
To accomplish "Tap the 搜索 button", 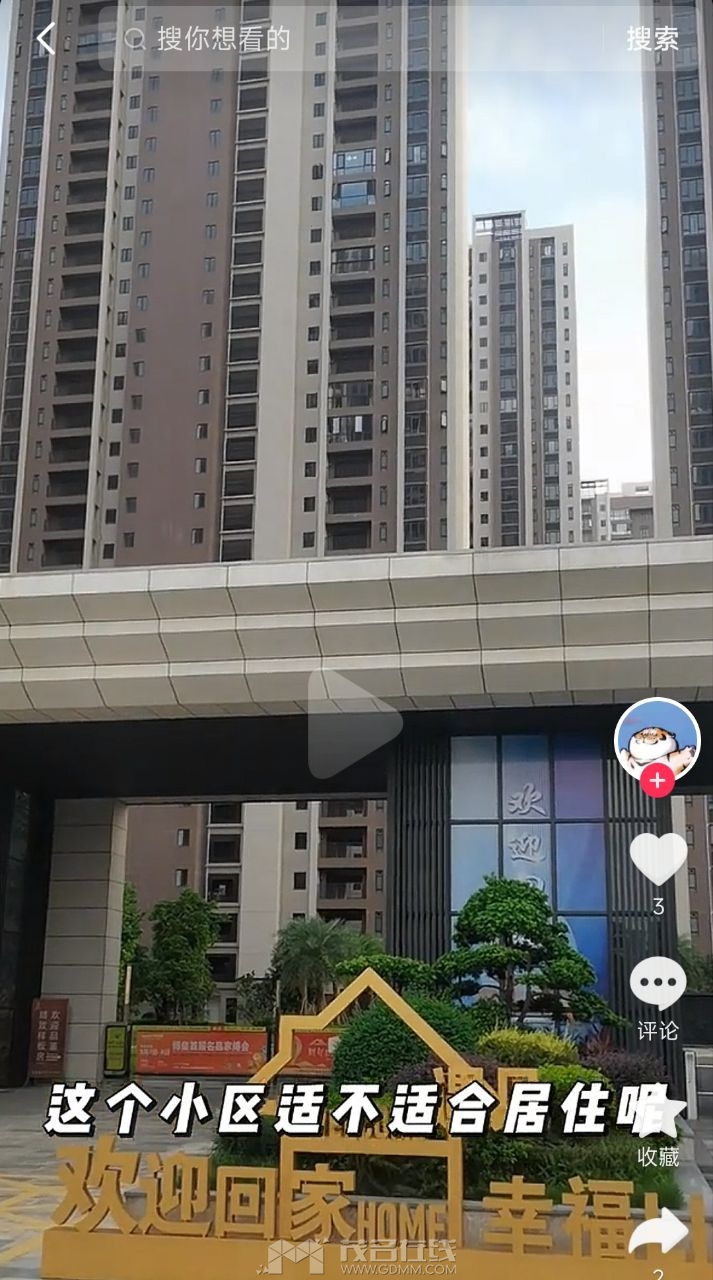I will tap(652, 39).
